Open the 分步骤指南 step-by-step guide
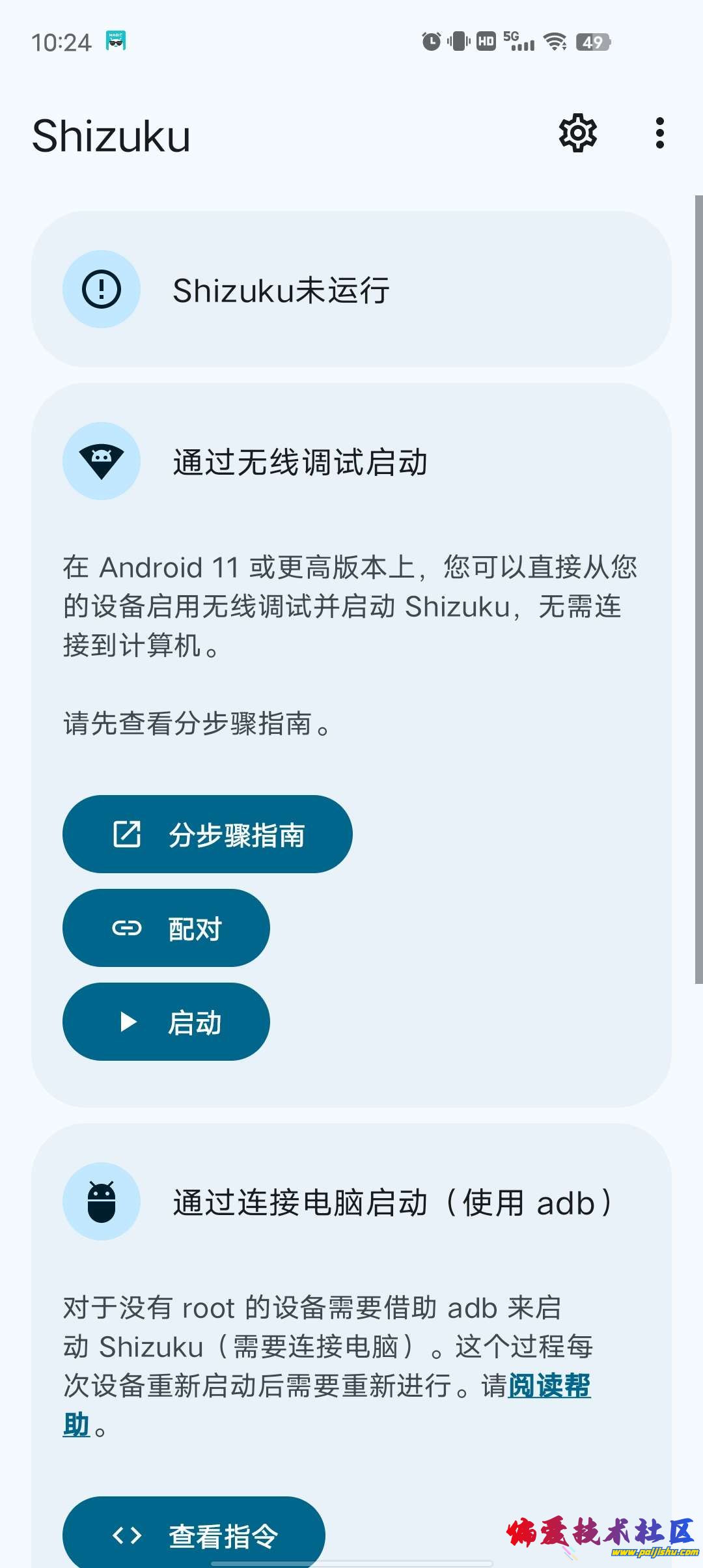The image size is (703, 1568). tap(207, 834)
